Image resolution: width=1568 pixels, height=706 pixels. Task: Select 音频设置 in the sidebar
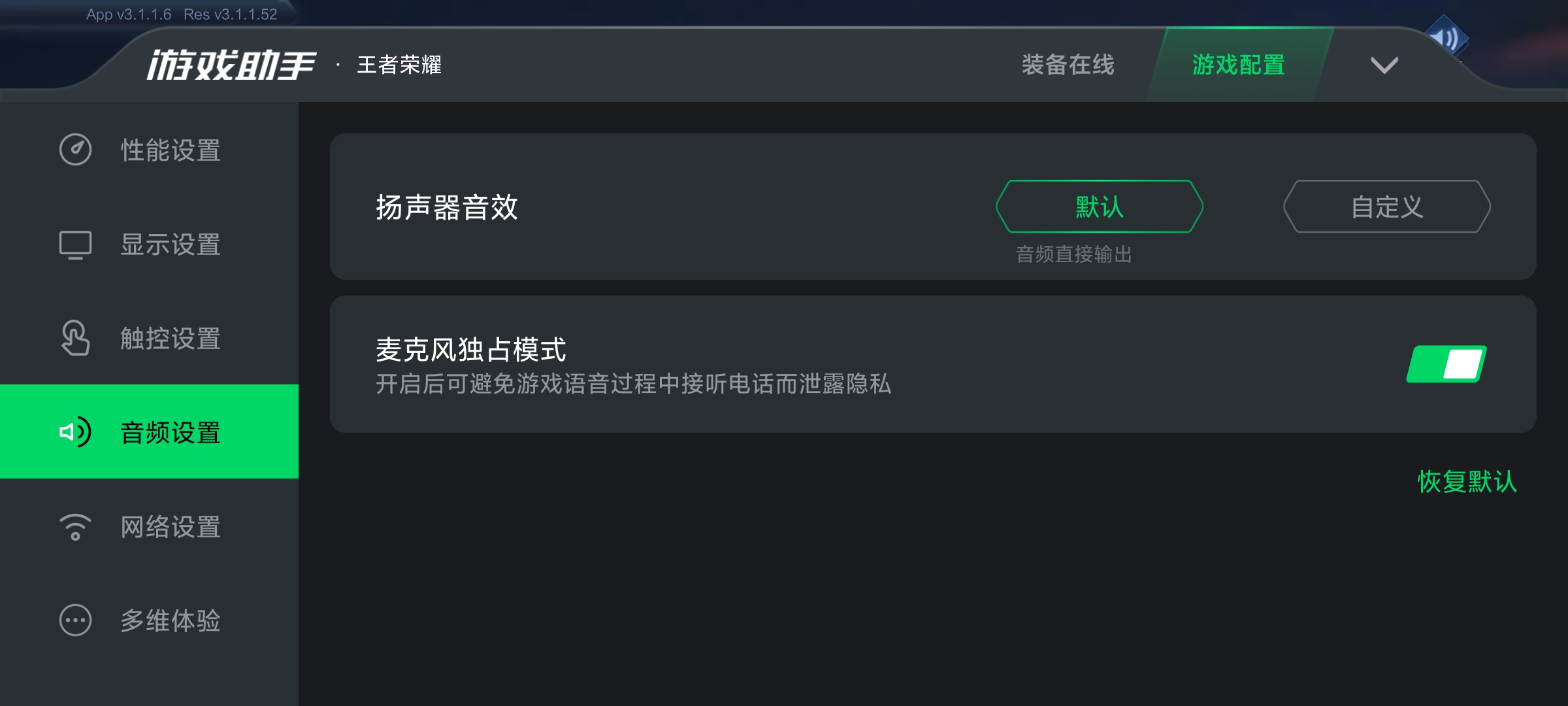pos(149,432)
